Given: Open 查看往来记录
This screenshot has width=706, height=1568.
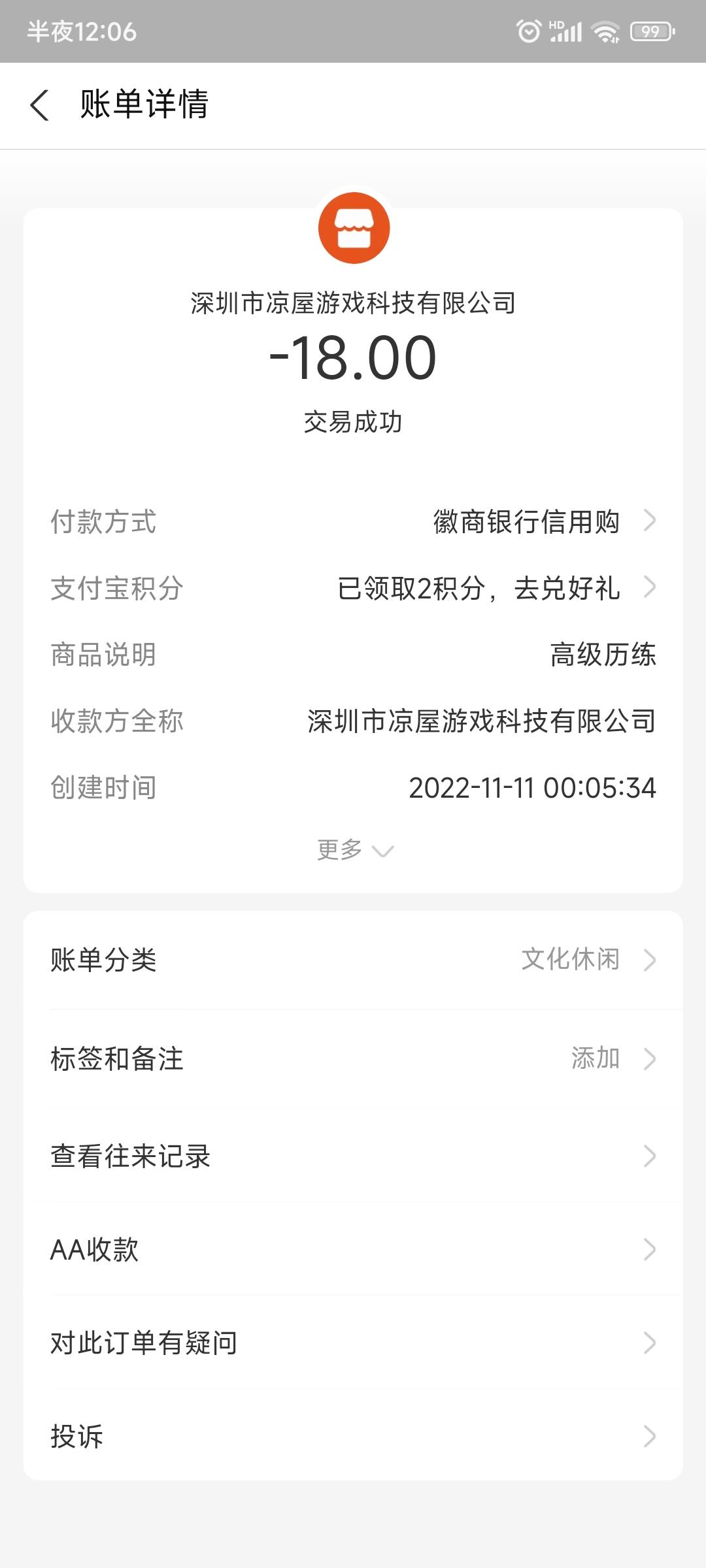Looking at the screenshot, I should point(353,1156).
